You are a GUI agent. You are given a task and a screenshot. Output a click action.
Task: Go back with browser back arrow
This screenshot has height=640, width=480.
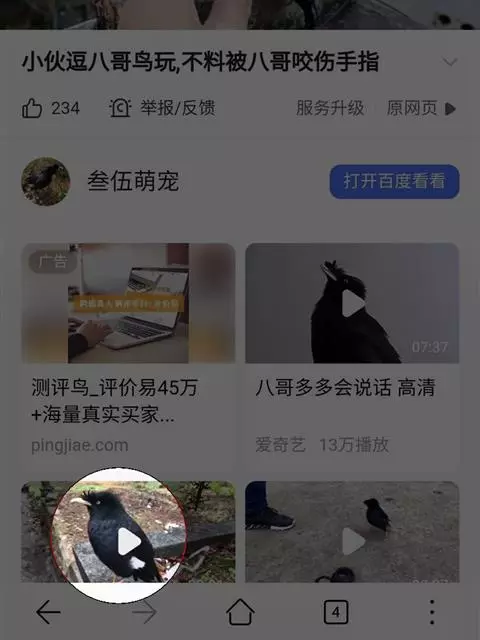[x=48, y=612]
